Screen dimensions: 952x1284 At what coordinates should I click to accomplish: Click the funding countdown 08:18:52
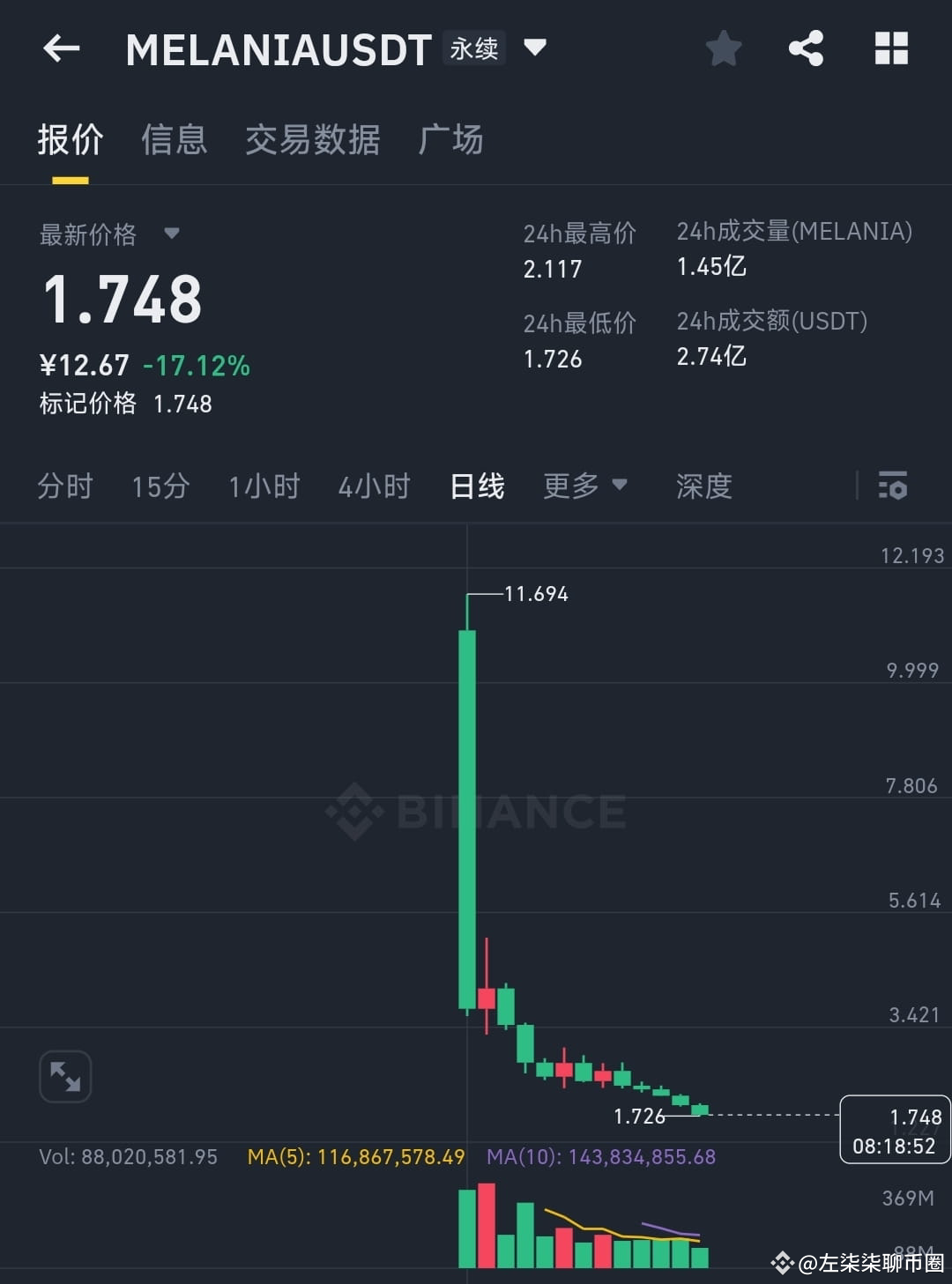point(896,1143)
